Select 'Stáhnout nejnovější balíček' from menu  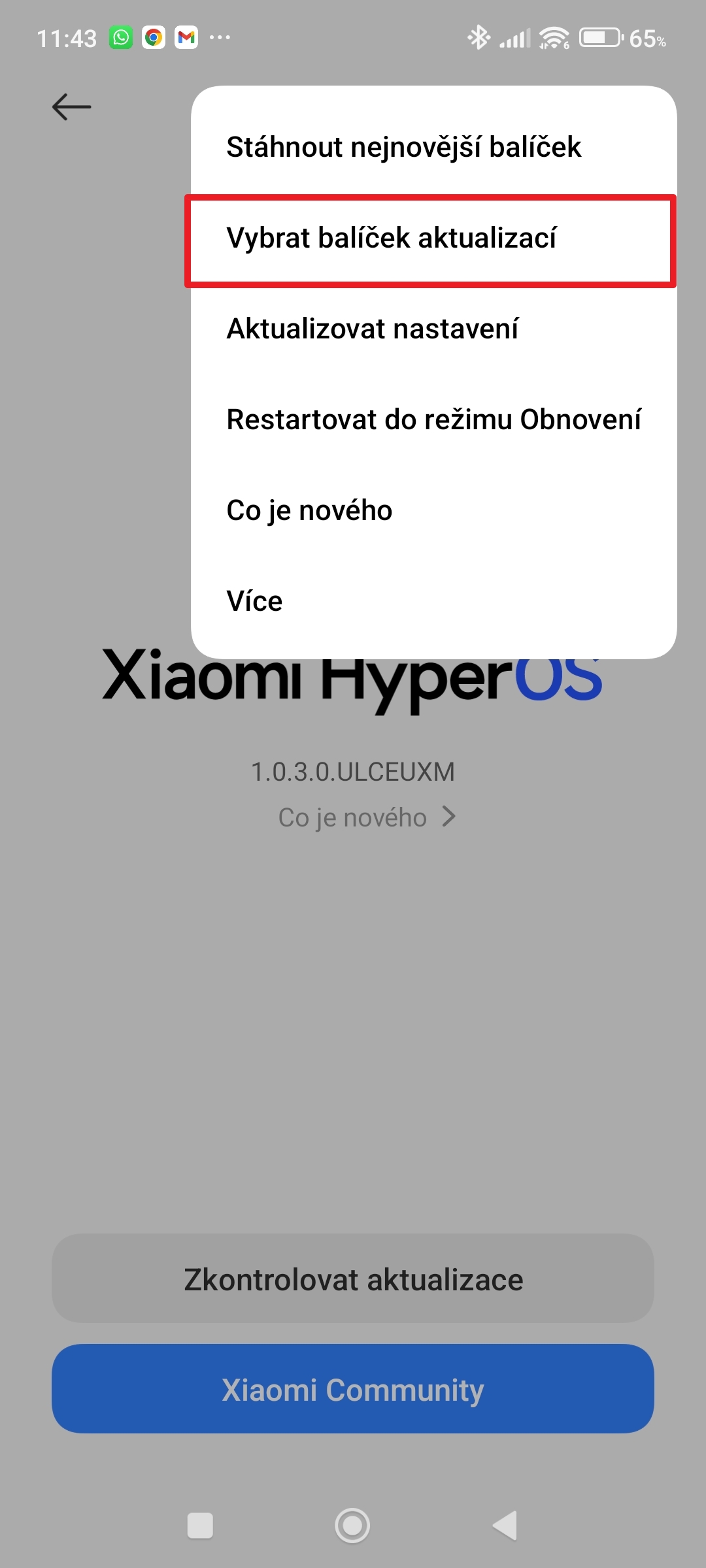pyautogui.click(x=403, y=147)
